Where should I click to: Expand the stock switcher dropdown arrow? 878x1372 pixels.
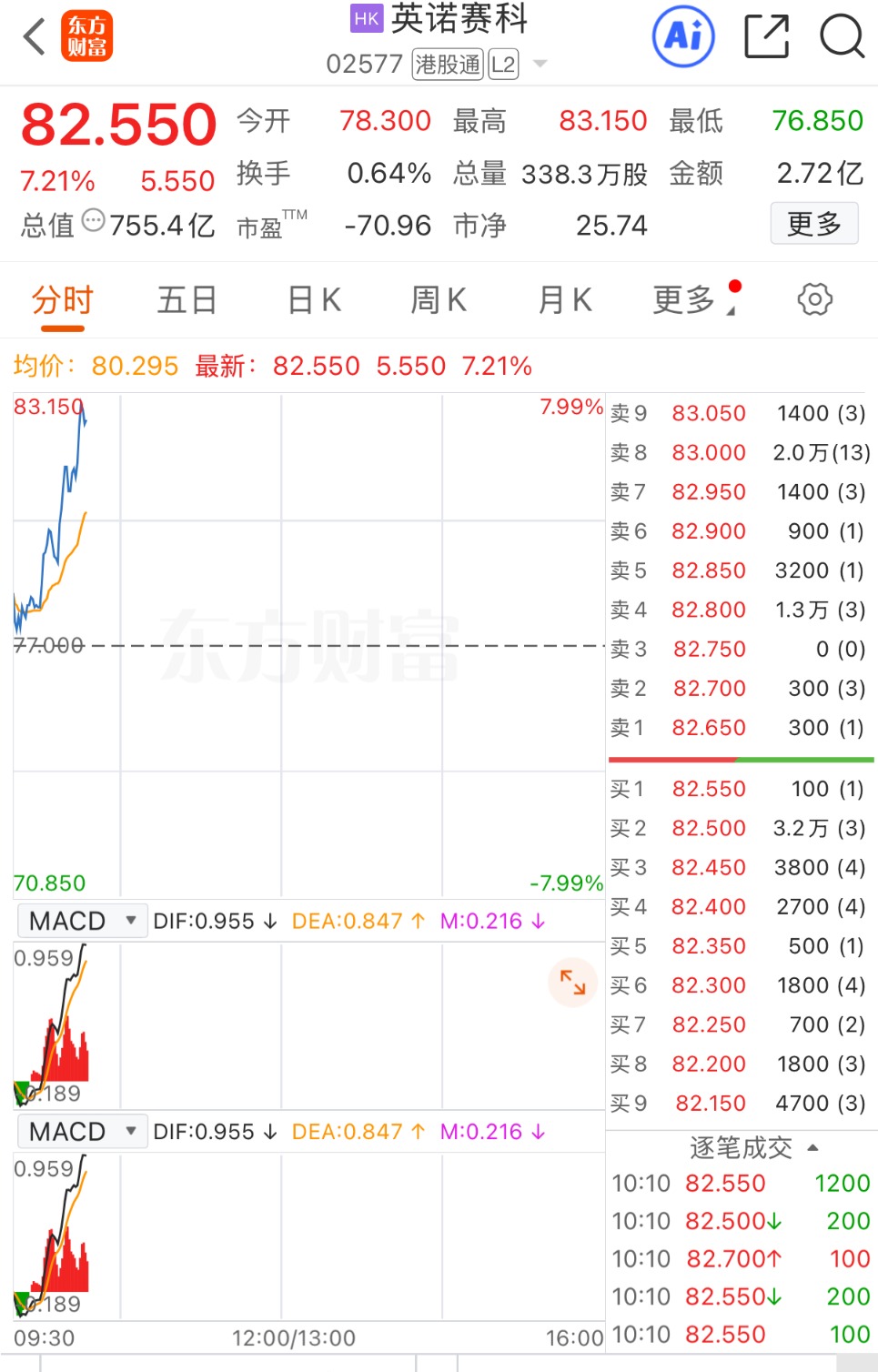point(540,64)
